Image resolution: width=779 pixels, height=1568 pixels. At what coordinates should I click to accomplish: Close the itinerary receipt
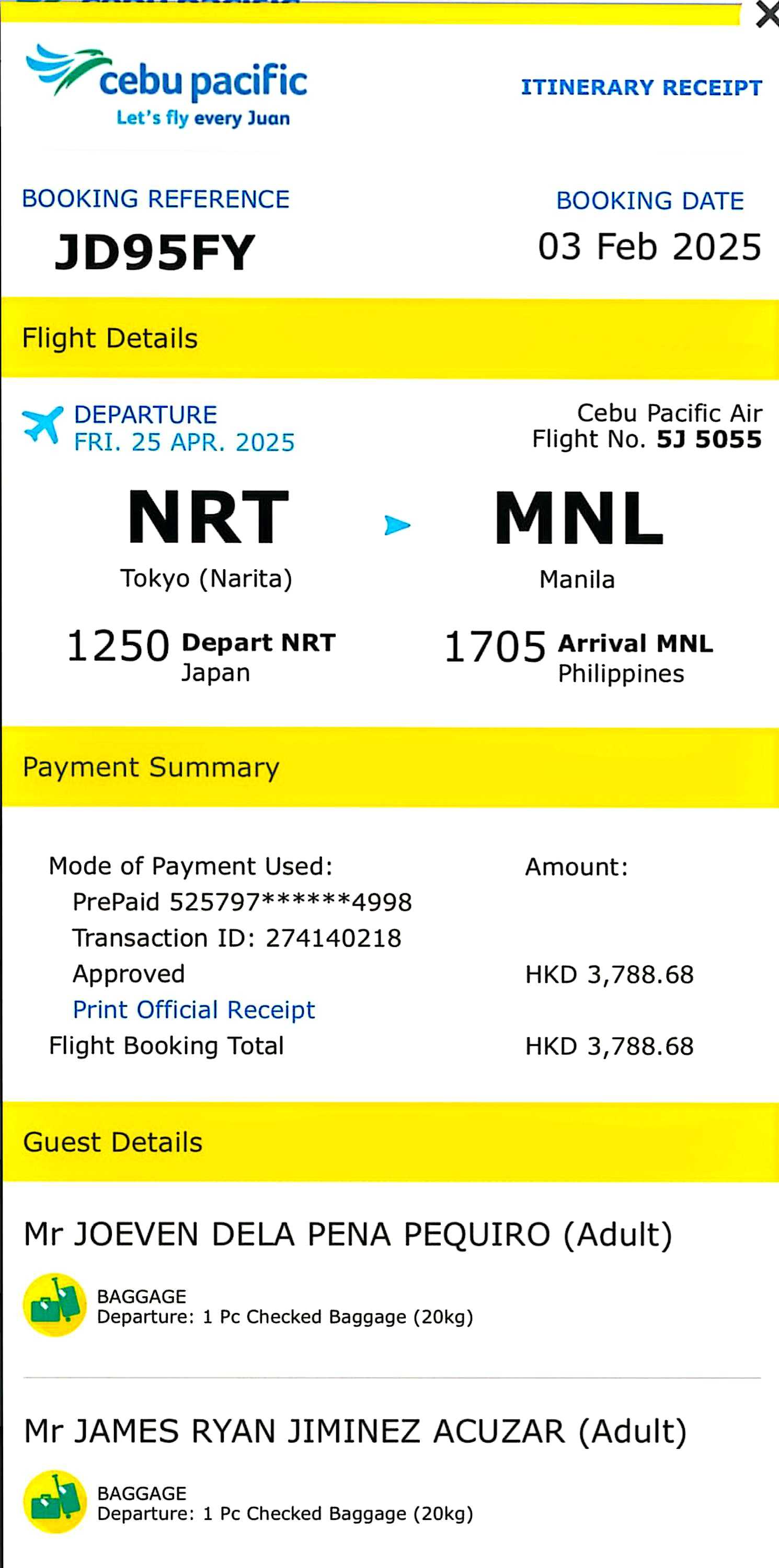click(x=767, y=14)
